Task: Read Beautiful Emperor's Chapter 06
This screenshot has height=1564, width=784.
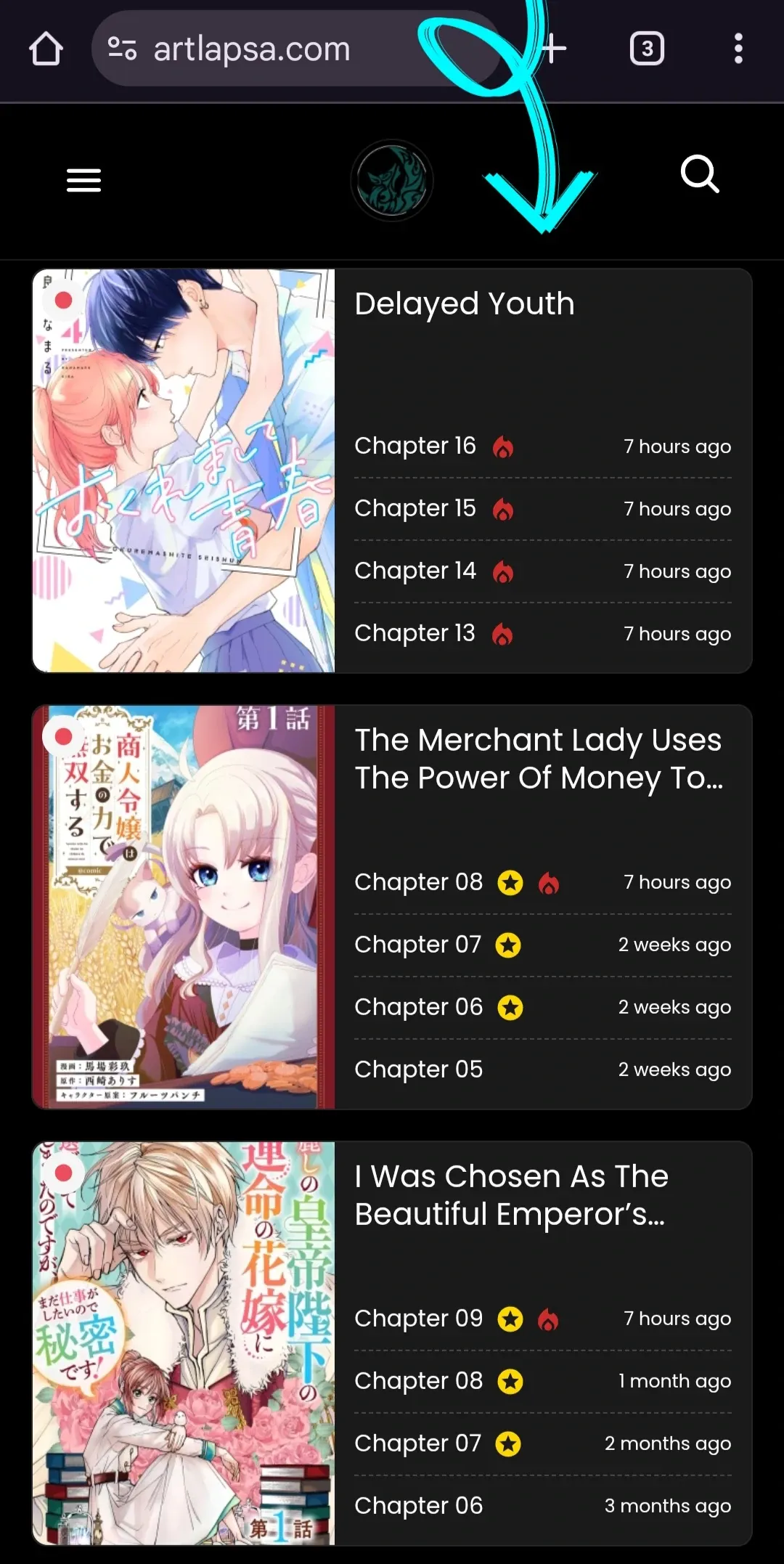Action: (418, 1506)
